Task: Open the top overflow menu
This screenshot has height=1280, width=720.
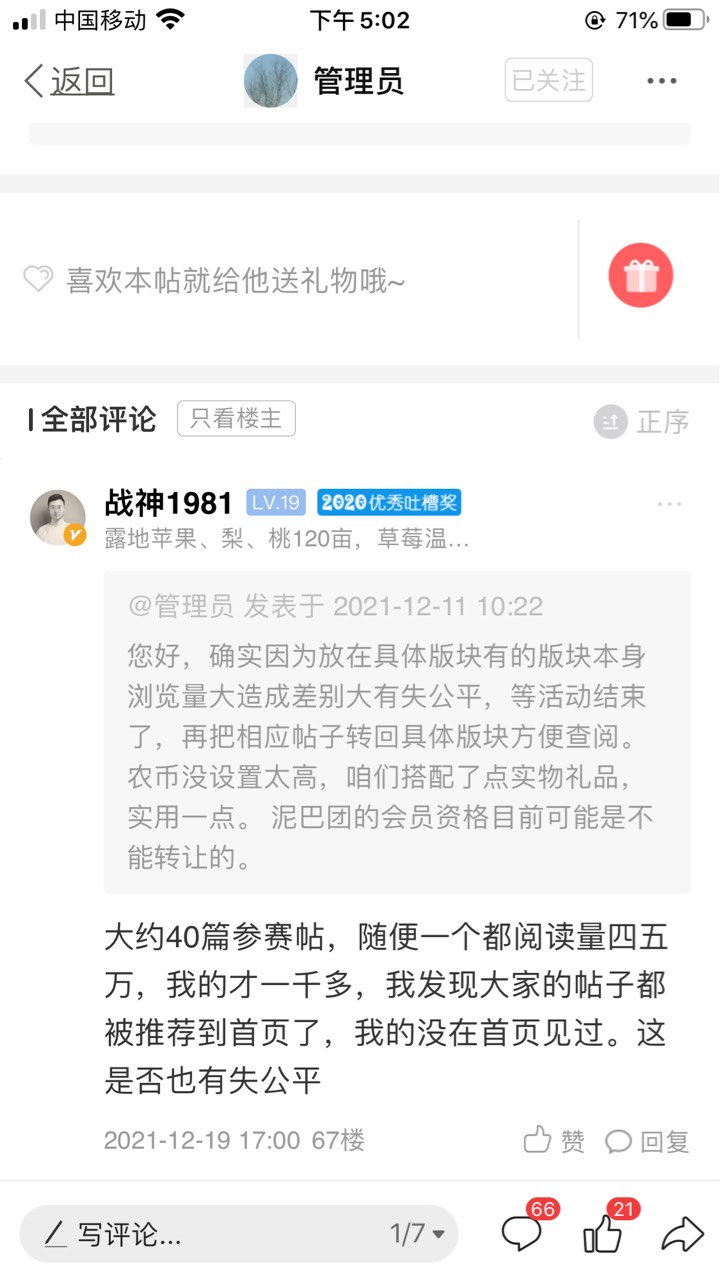Action: click(661, 81)
